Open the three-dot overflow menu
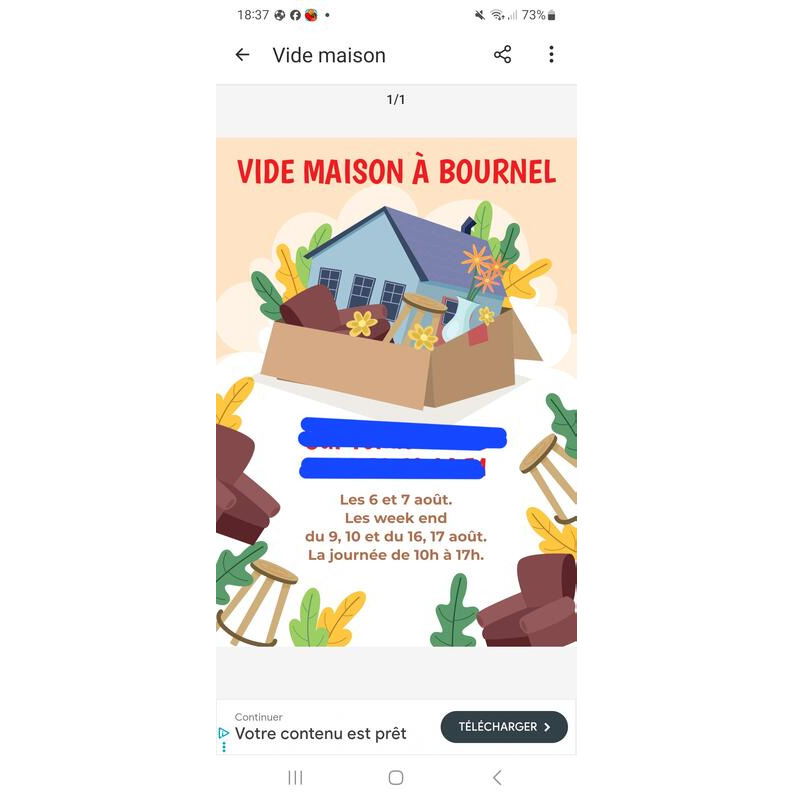The image size is (792, 792). pos(551,55)
